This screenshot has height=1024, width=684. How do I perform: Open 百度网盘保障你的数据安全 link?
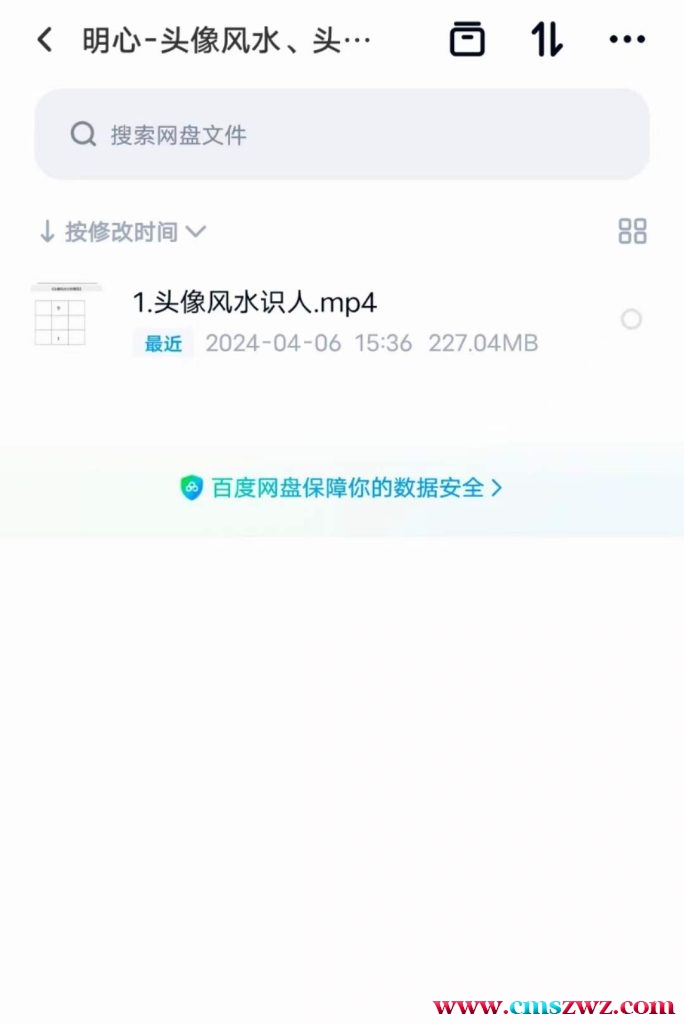click(x=342, y=488)
